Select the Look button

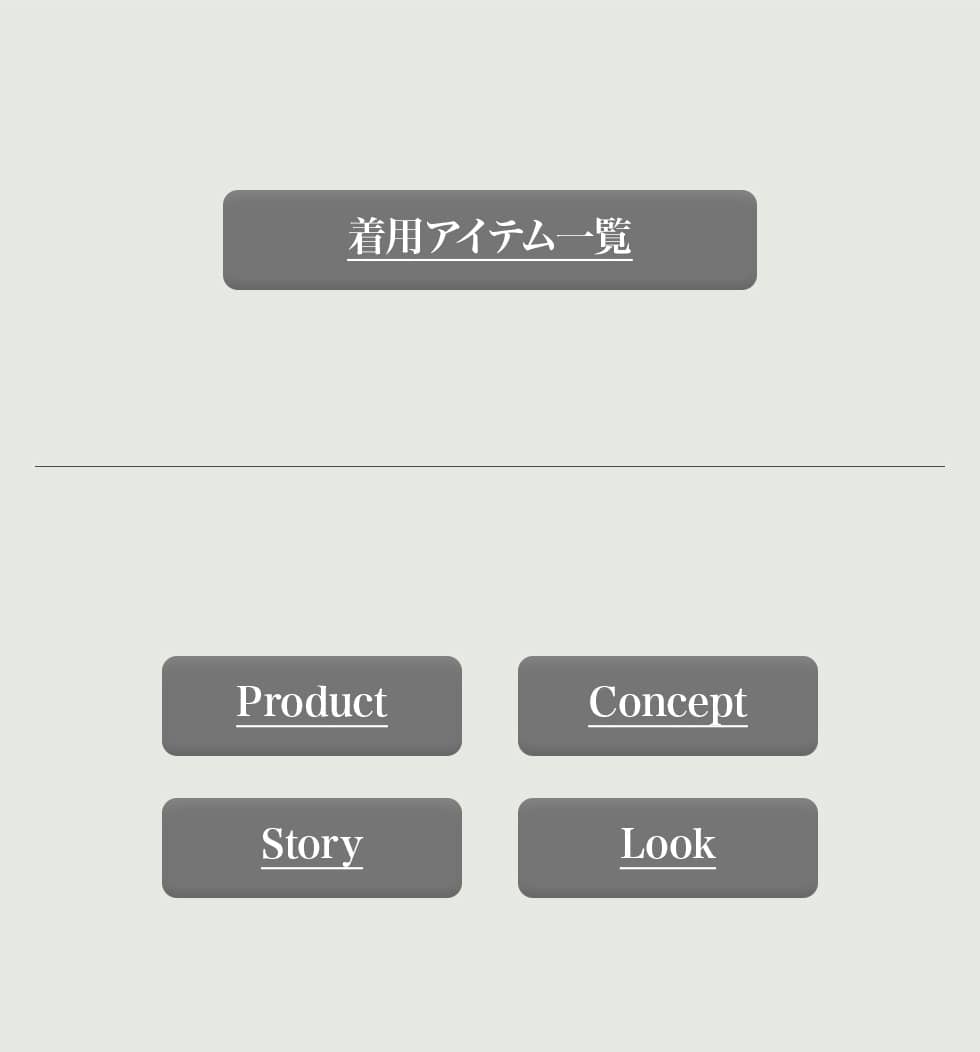(x=667, y=847)
